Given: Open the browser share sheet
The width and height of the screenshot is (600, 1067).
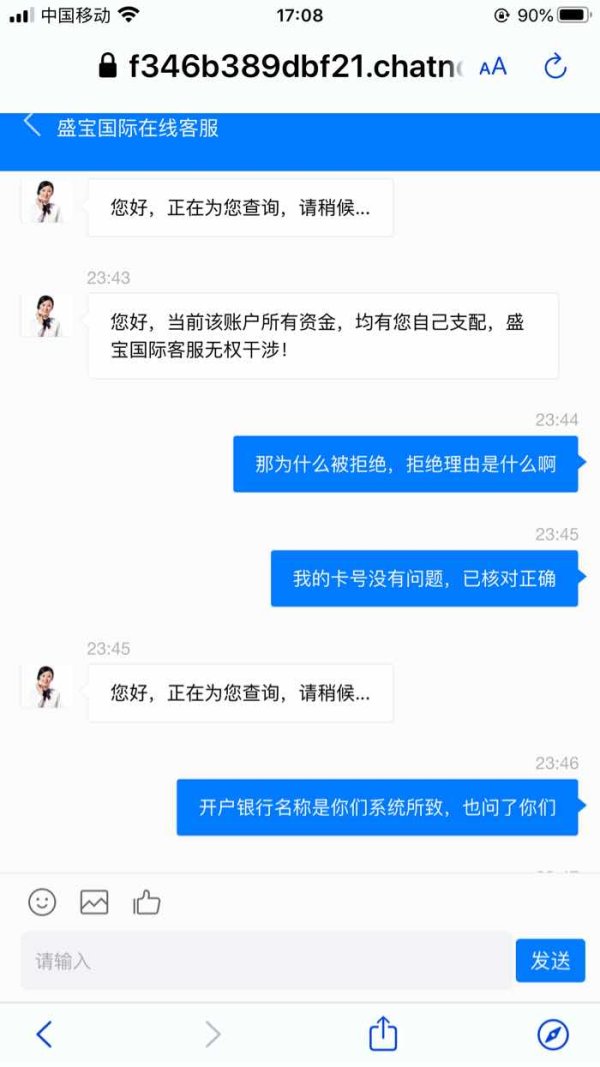Looking at the screenshot, I should coord(383,1033).
